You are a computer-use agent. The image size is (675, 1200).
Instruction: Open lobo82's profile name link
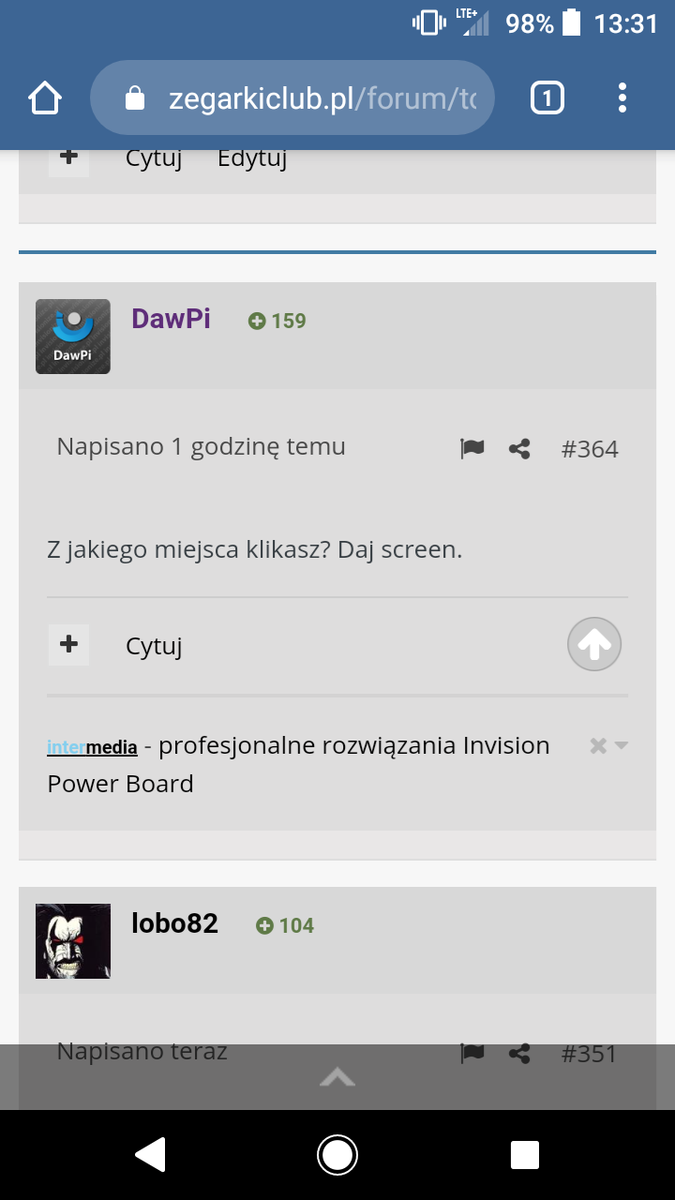[175, 923]
